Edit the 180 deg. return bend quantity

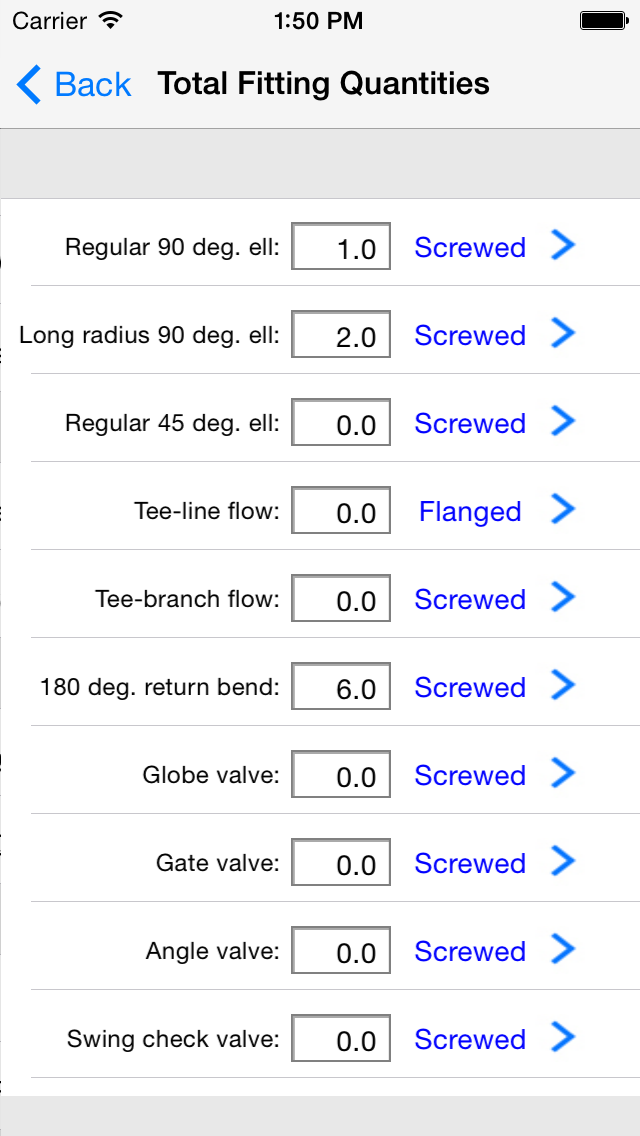tap(341, 686)
